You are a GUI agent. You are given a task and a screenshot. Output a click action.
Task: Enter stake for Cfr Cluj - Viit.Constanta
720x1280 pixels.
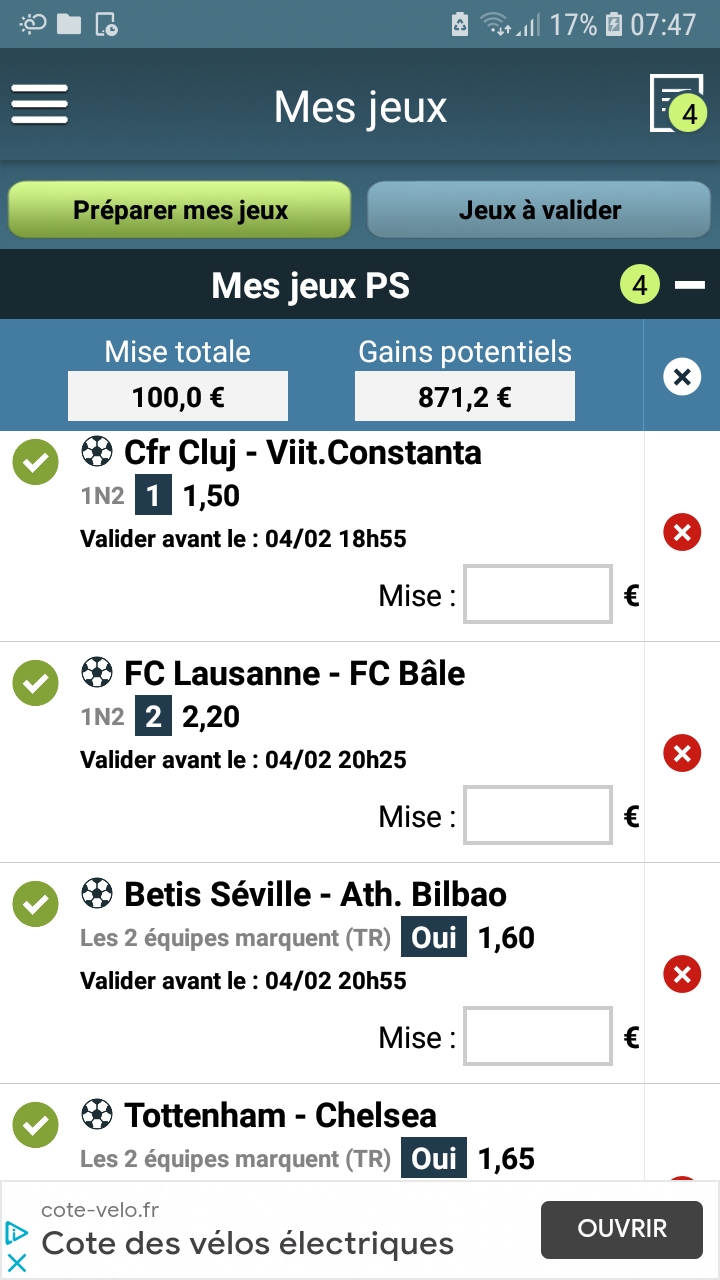point(538,595)
